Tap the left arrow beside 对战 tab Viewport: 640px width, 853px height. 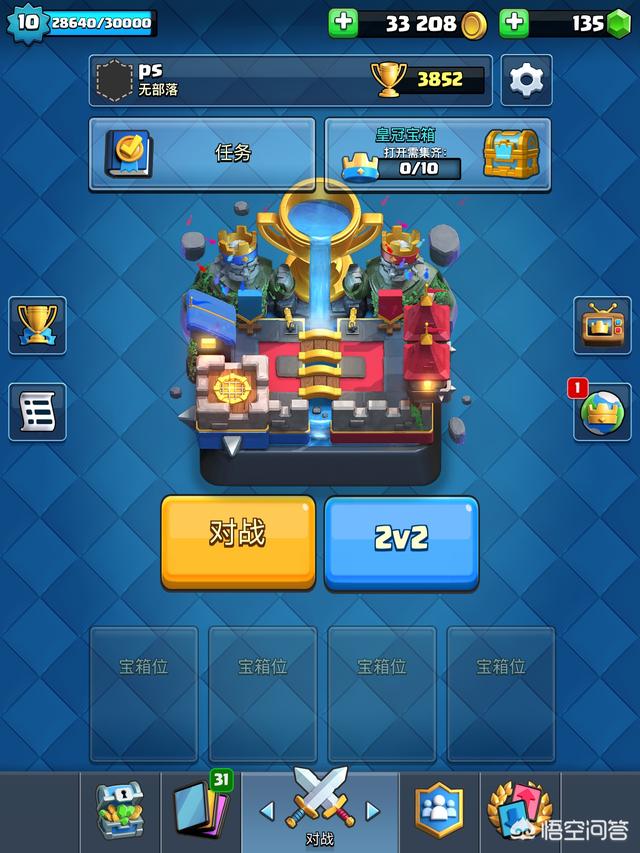267,810
